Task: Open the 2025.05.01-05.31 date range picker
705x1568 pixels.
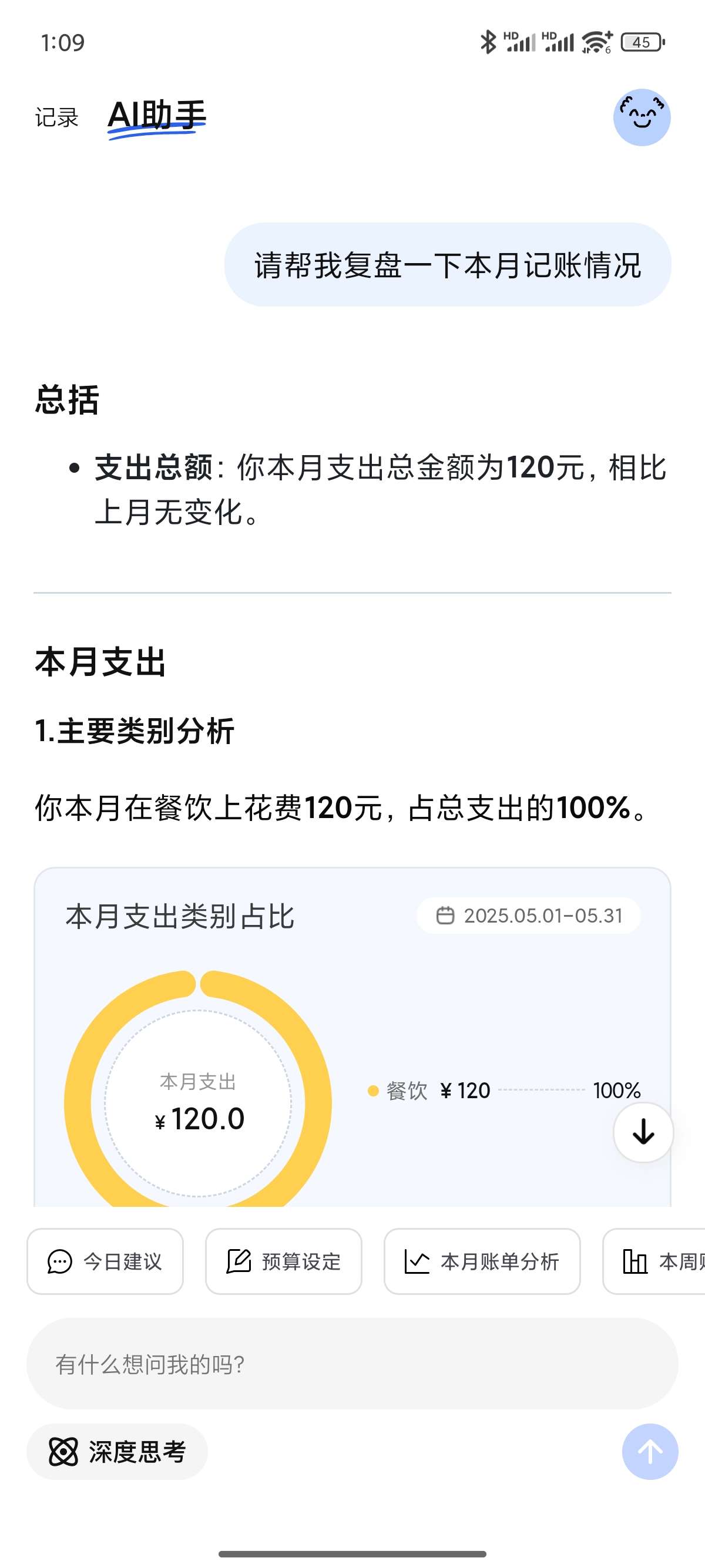Action: coord(528,916)
